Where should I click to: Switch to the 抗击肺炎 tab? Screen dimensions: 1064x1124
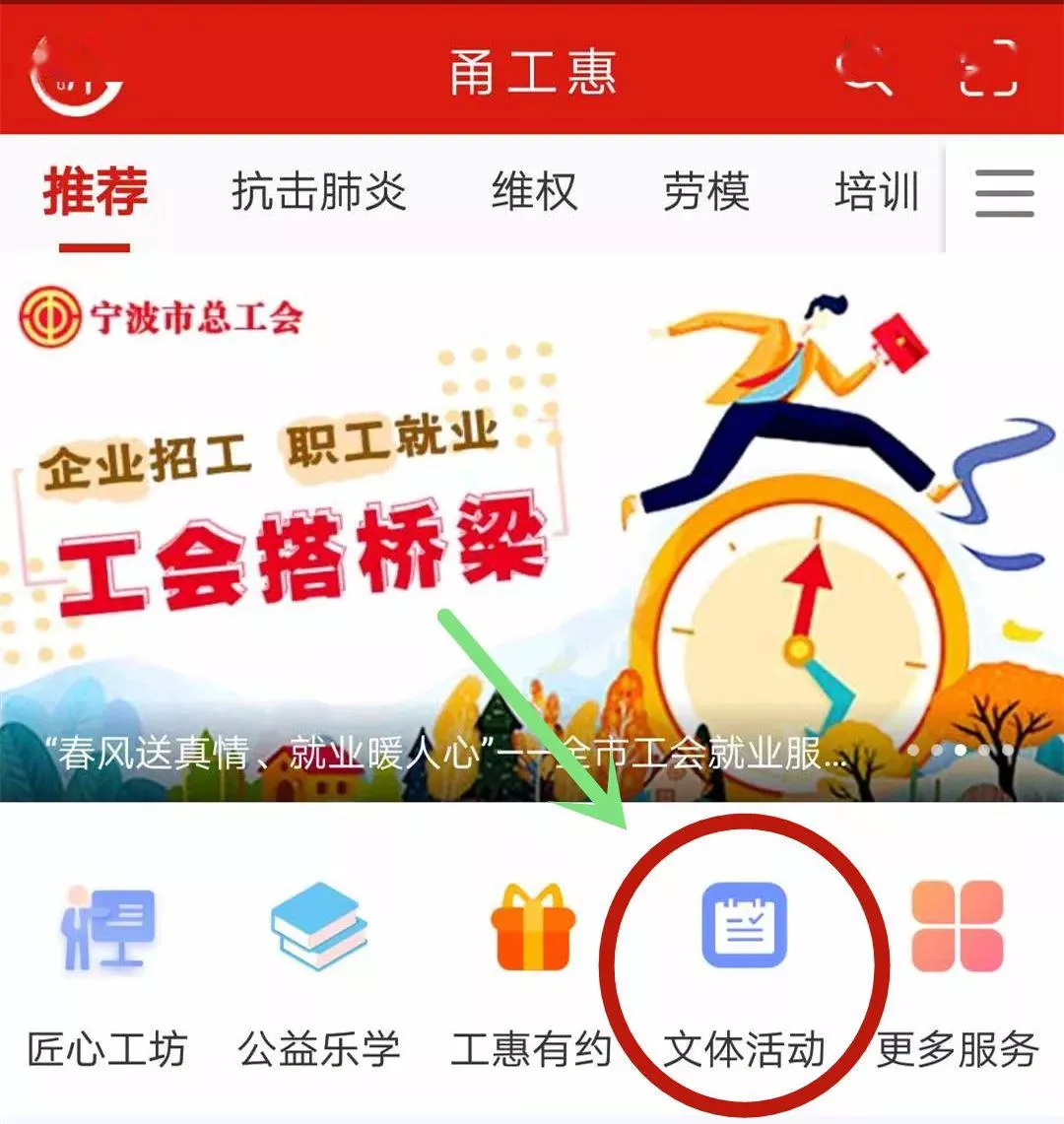[318, 192]
